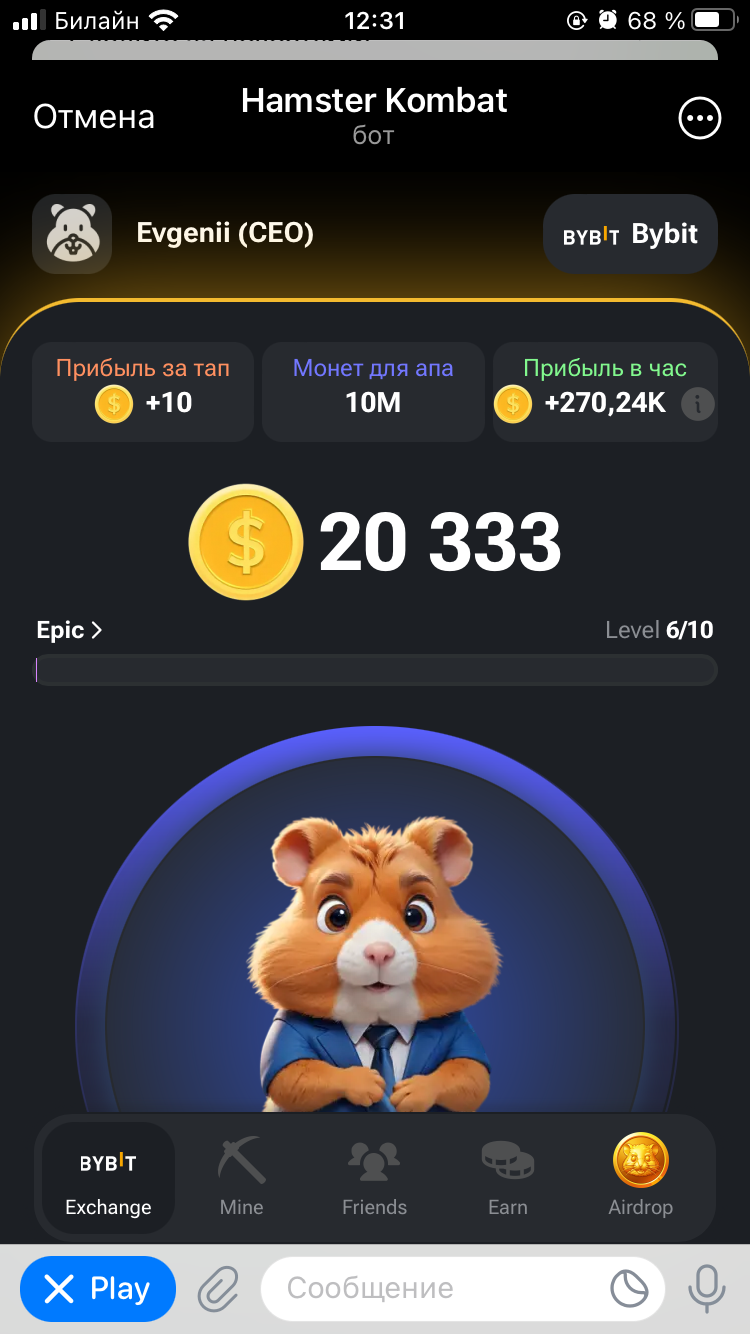This screenshot has width=750, height=1334.
Task: Switch to the Exchange tab
Action: tap(108, 1180)
